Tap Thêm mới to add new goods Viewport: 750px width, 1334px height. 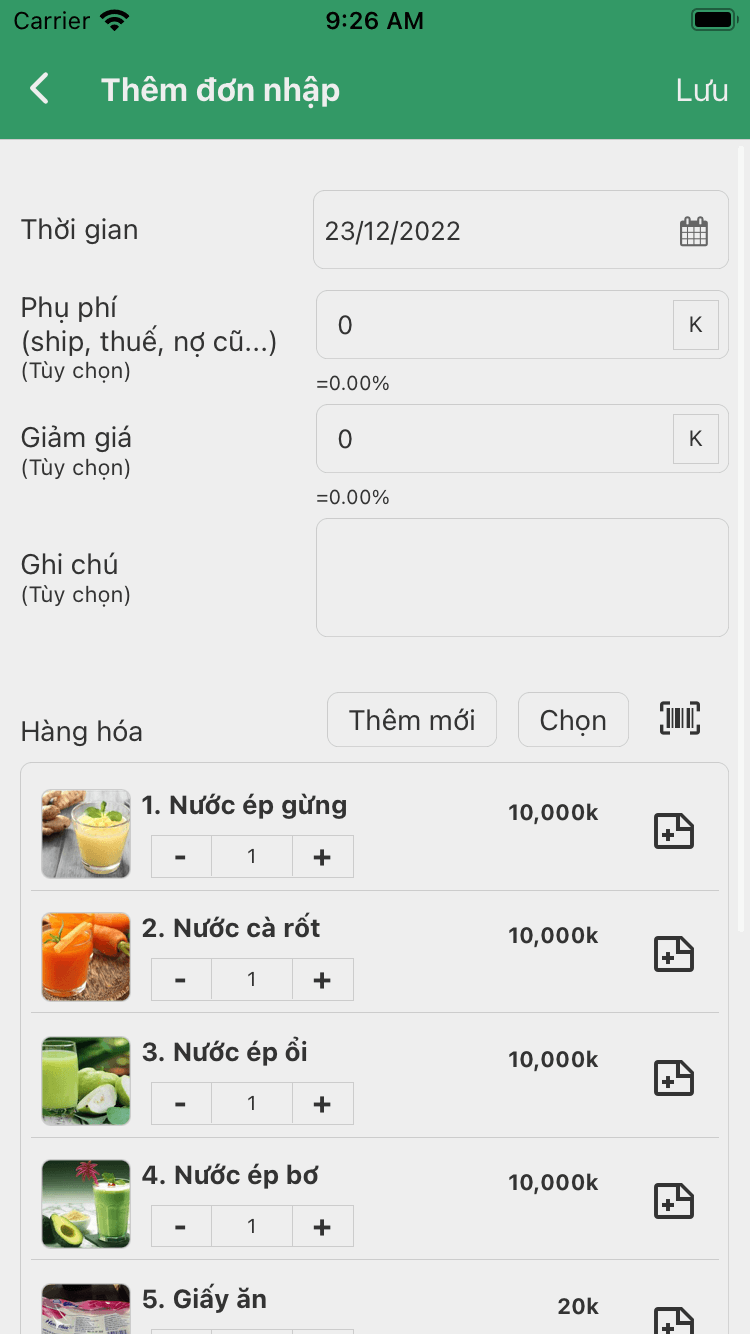412,720
